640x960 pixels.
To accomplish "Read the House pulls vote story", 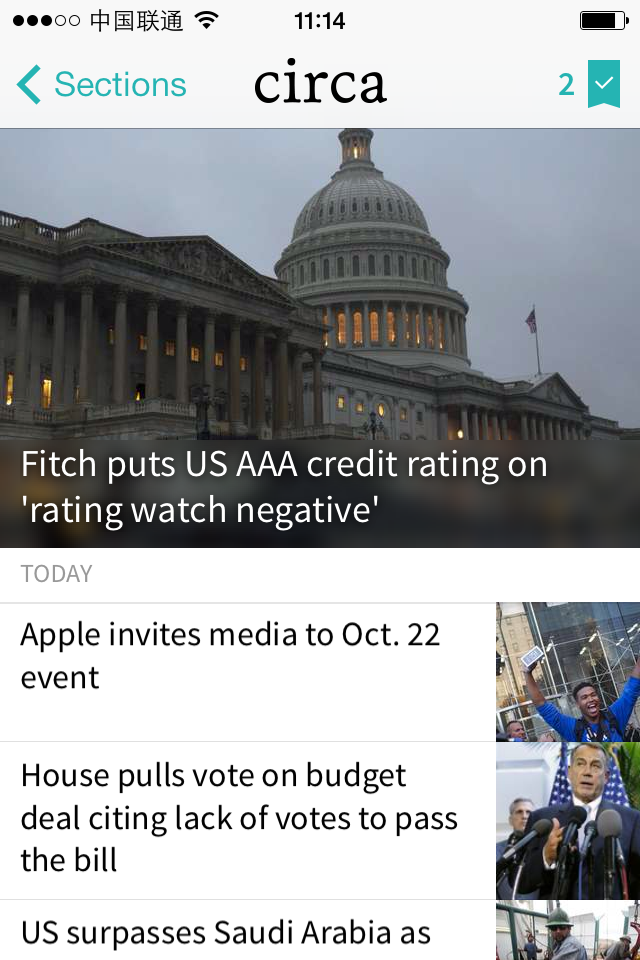I will pyautogui.click(x=250, y=819).
